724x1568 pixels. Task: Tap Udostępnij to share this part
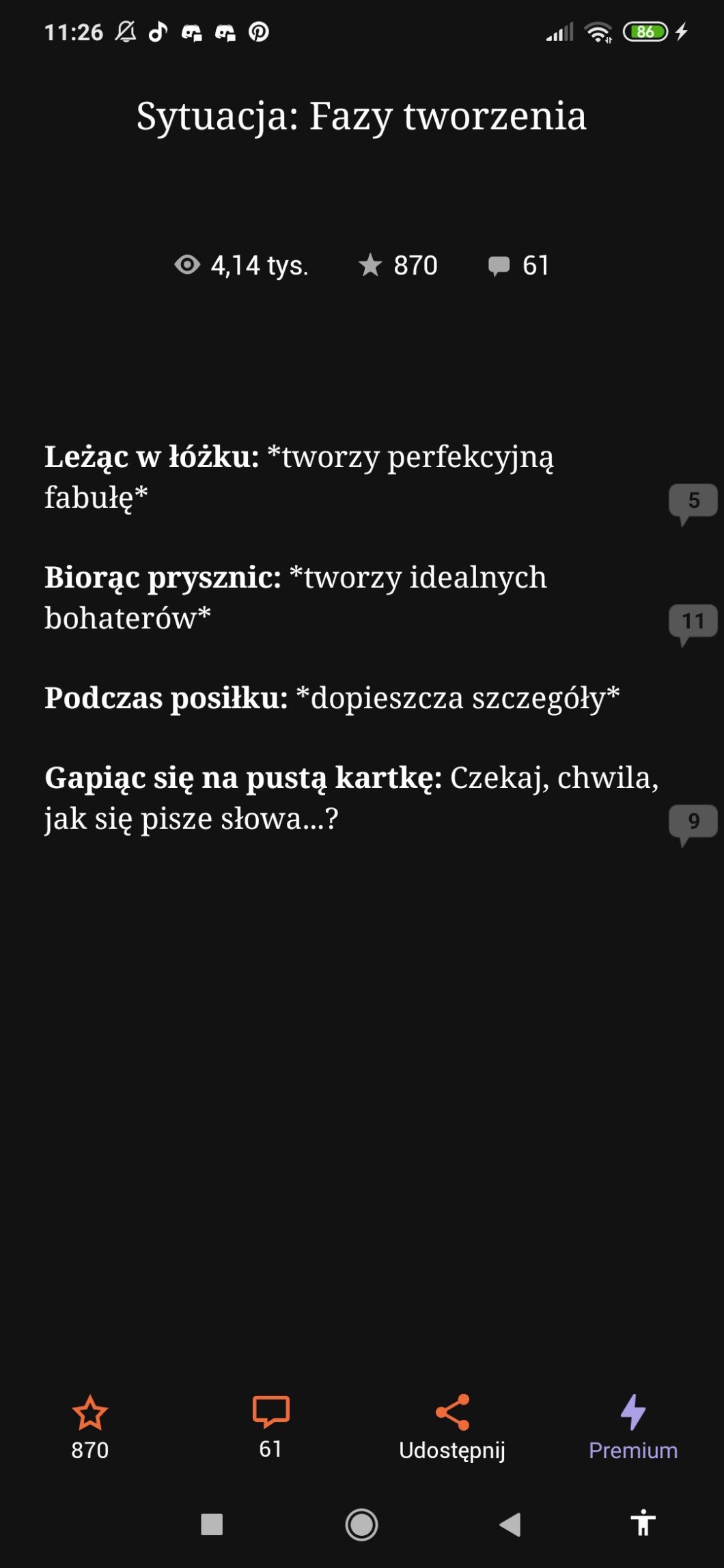pos(451,1426)
